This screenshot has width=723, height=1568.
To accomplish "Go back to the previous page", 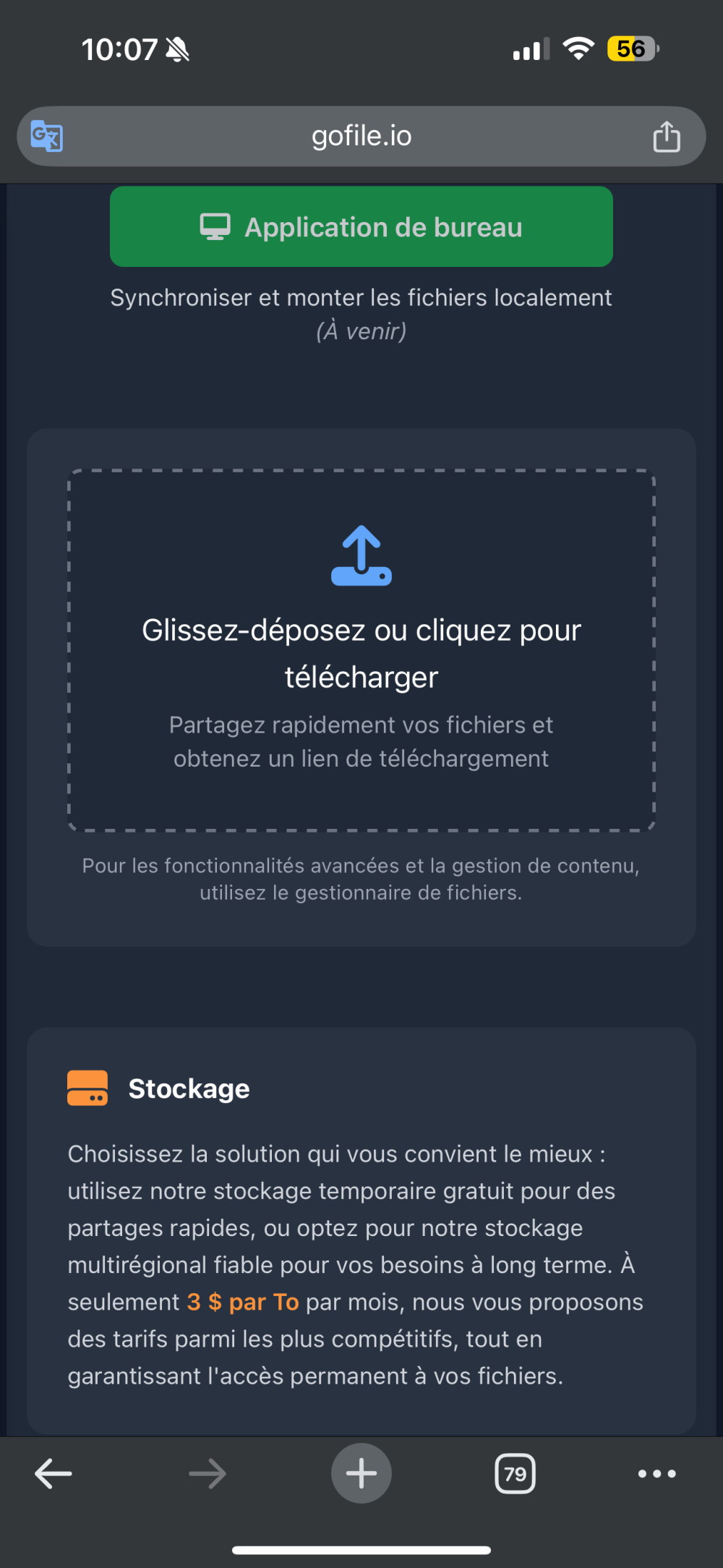I will 54,1473.
